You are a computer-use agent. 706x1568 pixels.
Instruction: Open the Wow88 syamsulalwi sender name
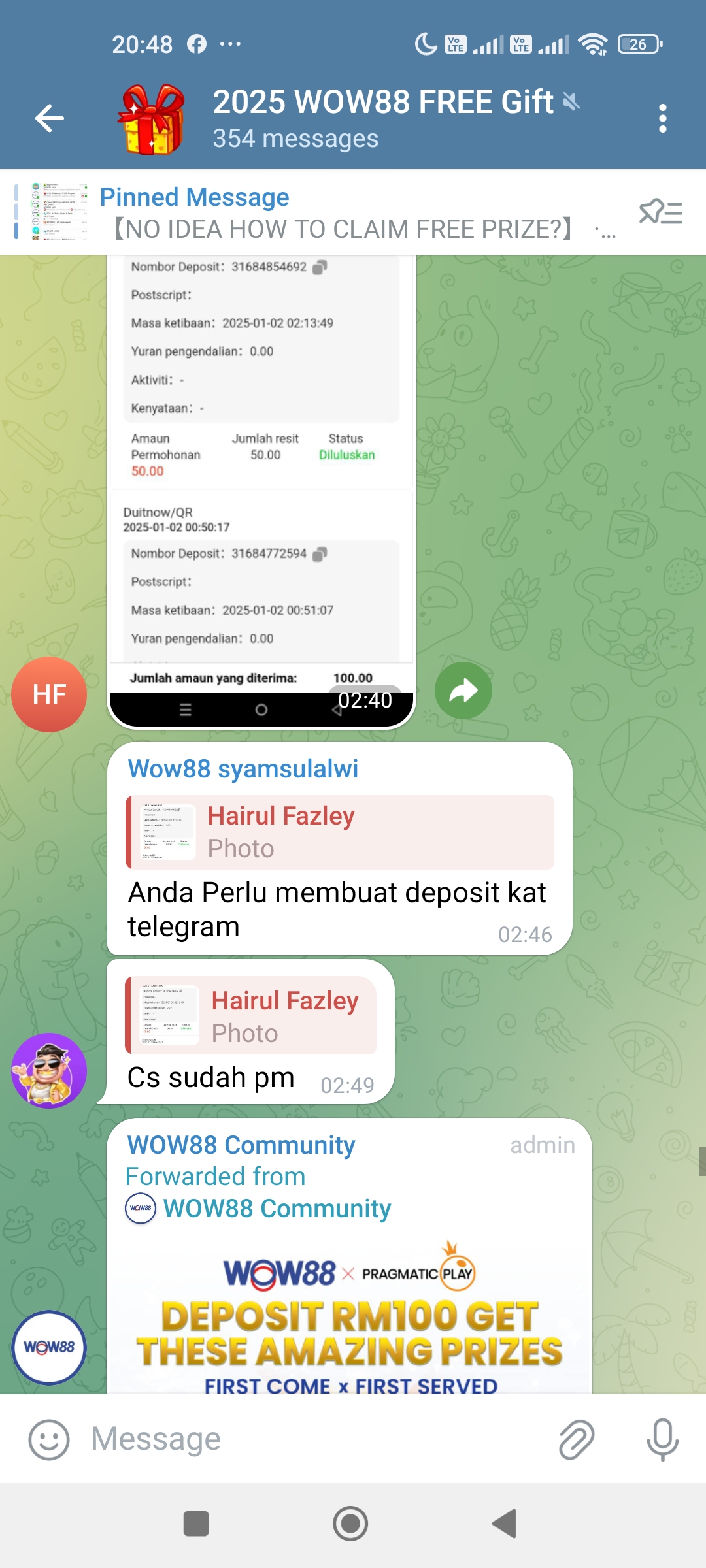pyautogui.click(x=243, y=769)
